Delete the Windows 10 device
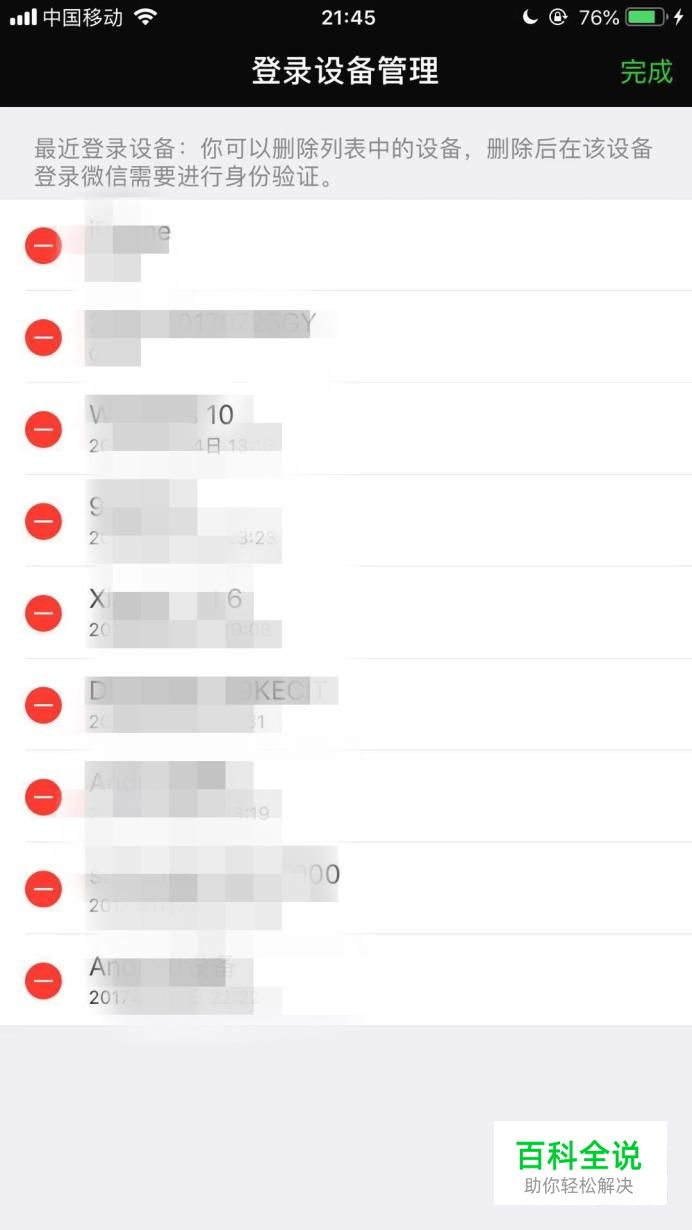 point(43,429)
